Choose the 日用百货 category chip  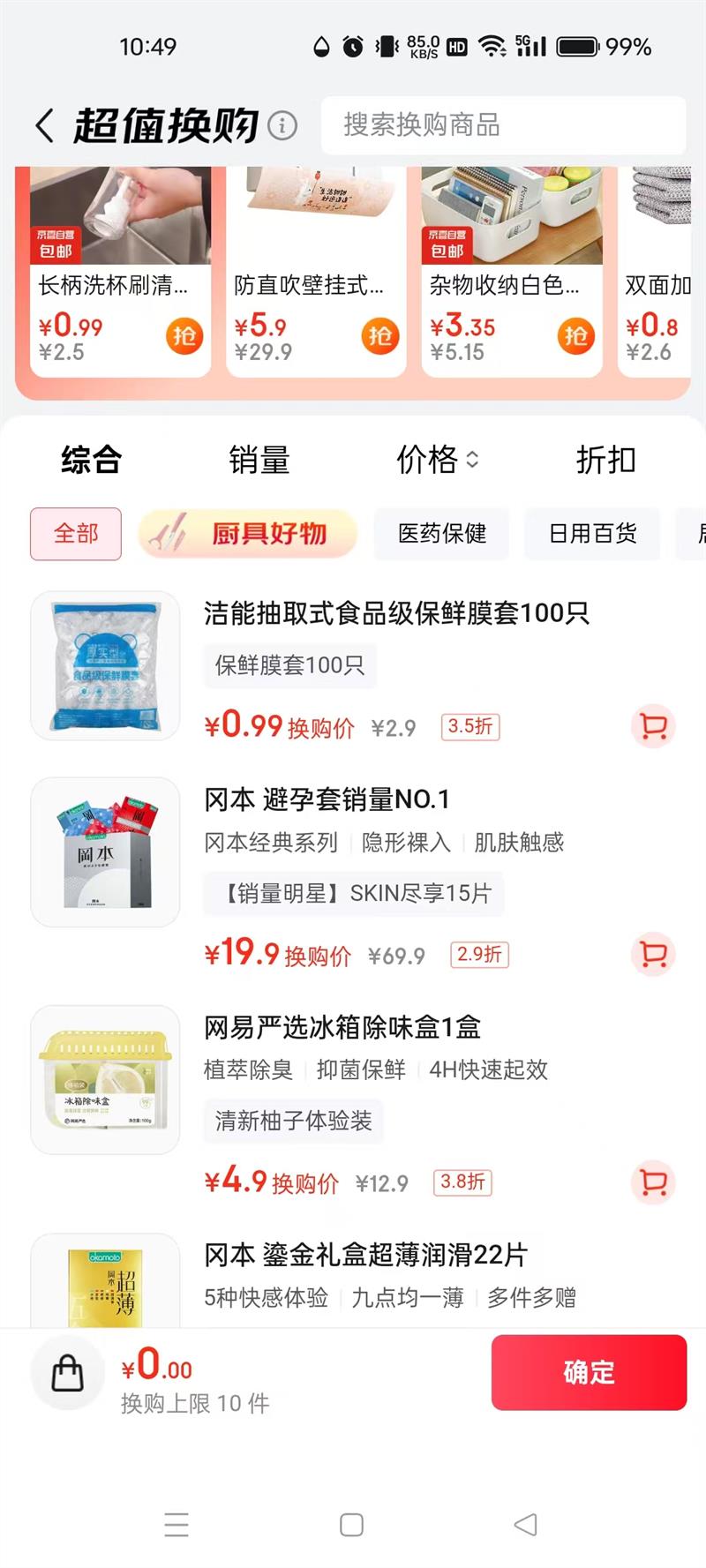click(592, 534)
